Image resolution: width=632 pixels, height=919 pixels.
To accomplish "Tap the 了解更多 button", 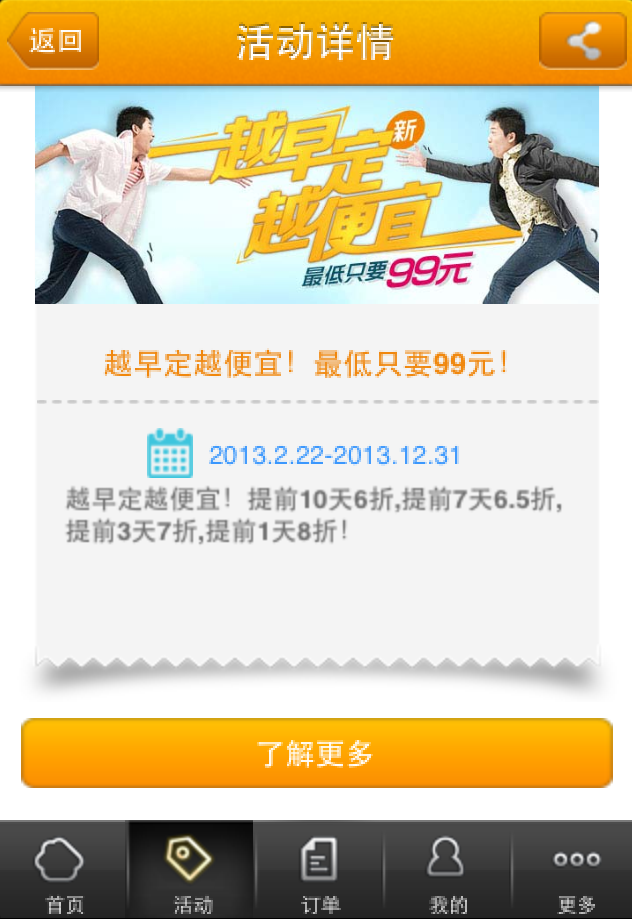I will click(316, 753).
